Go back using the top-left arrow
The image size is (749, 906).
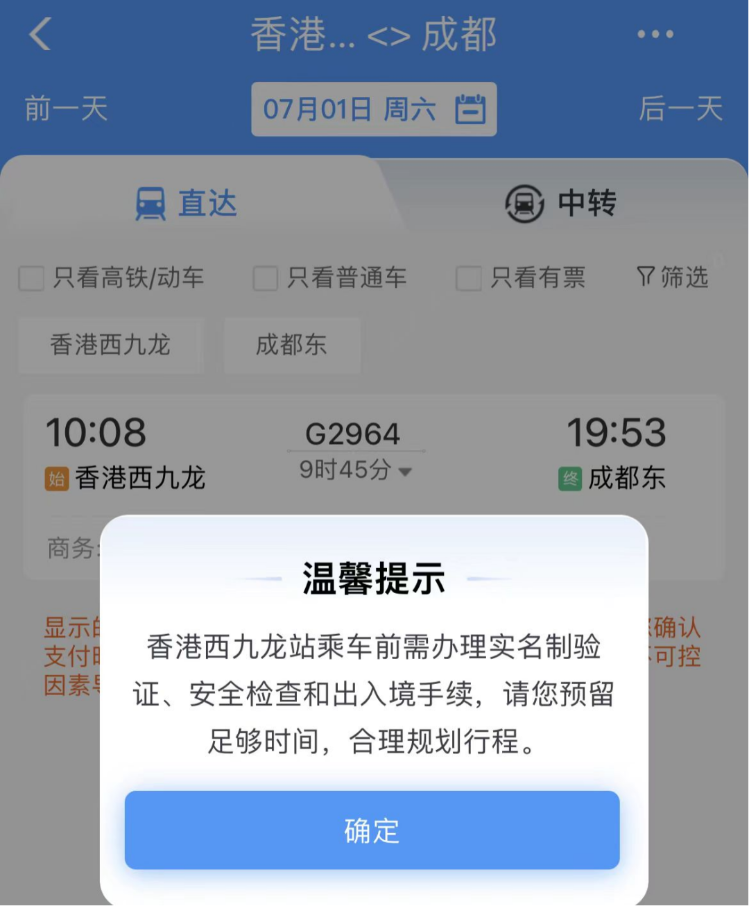click(40, 35)
